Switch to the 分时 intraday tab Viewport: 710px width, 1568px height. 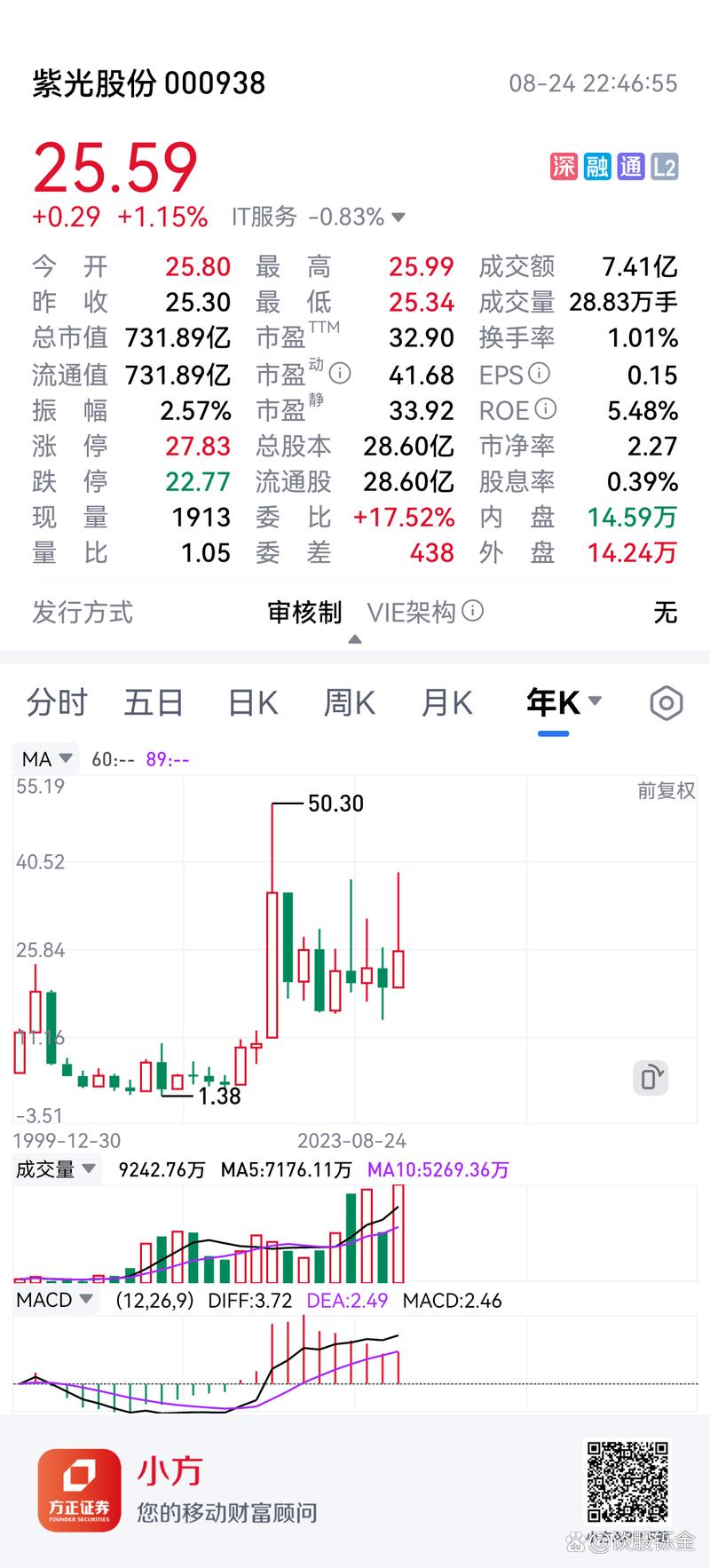pyautogui.click(x=57, y=702)
